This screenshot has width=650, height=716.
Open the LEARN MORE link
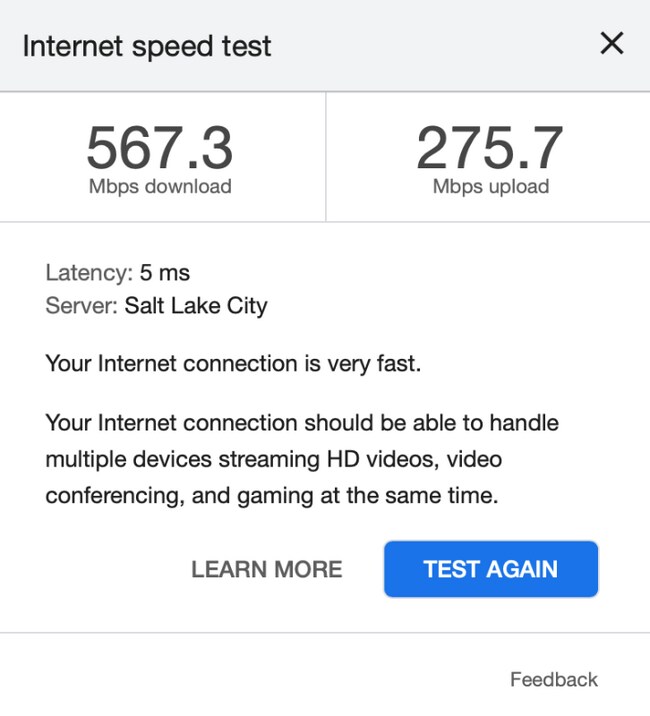tap(267, 569)
